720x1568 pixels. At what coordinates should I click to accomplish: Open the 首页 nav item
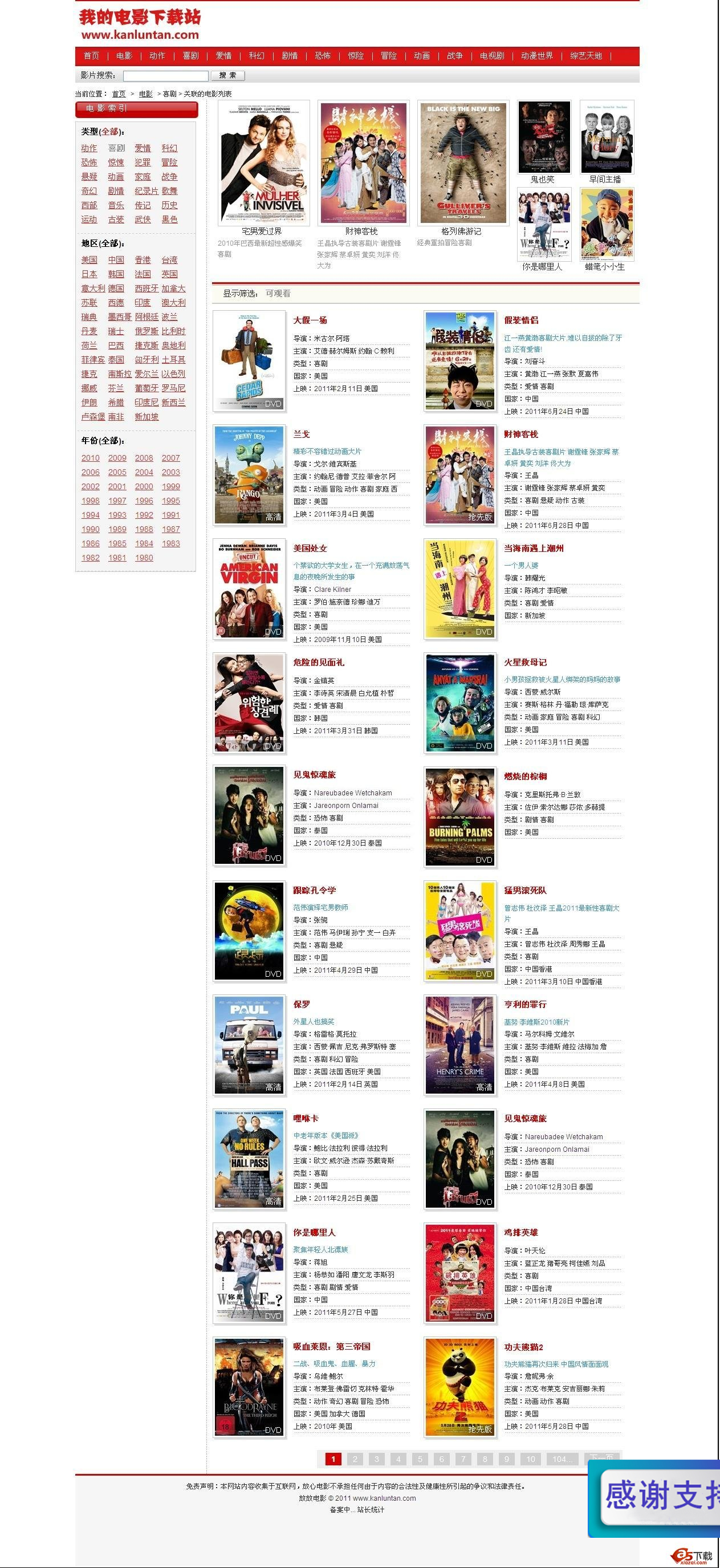tap(91, 56)
